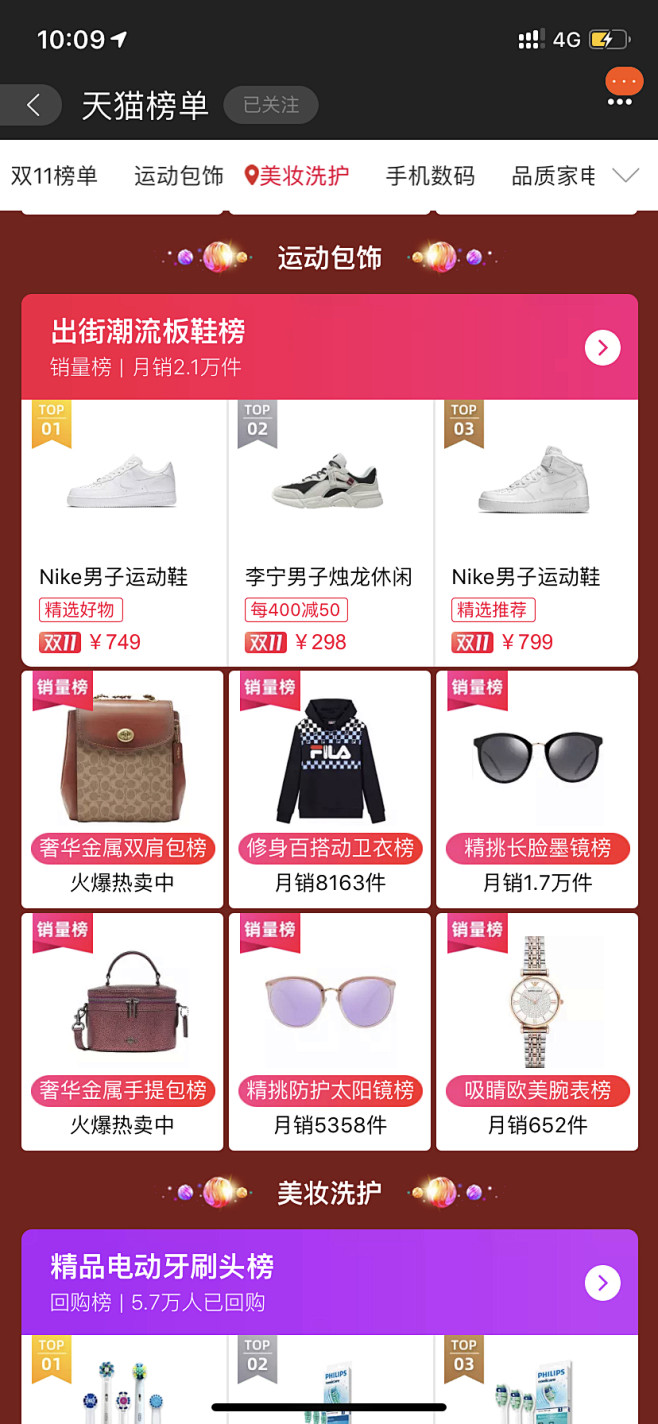The image size is (658, 1424).
Task: Open the 精品电动牙刷头榜 ranking arrow
Action: 602,1283
